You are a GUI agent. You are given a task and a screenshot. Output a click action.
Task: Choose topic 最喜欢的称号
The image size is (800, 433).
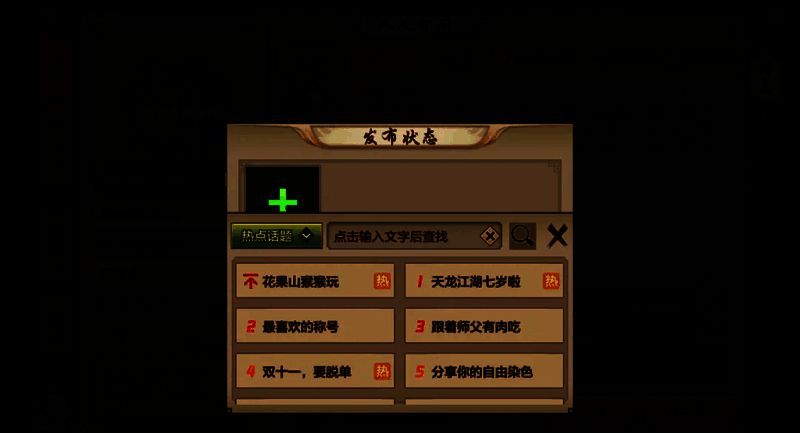click(314, 326)
